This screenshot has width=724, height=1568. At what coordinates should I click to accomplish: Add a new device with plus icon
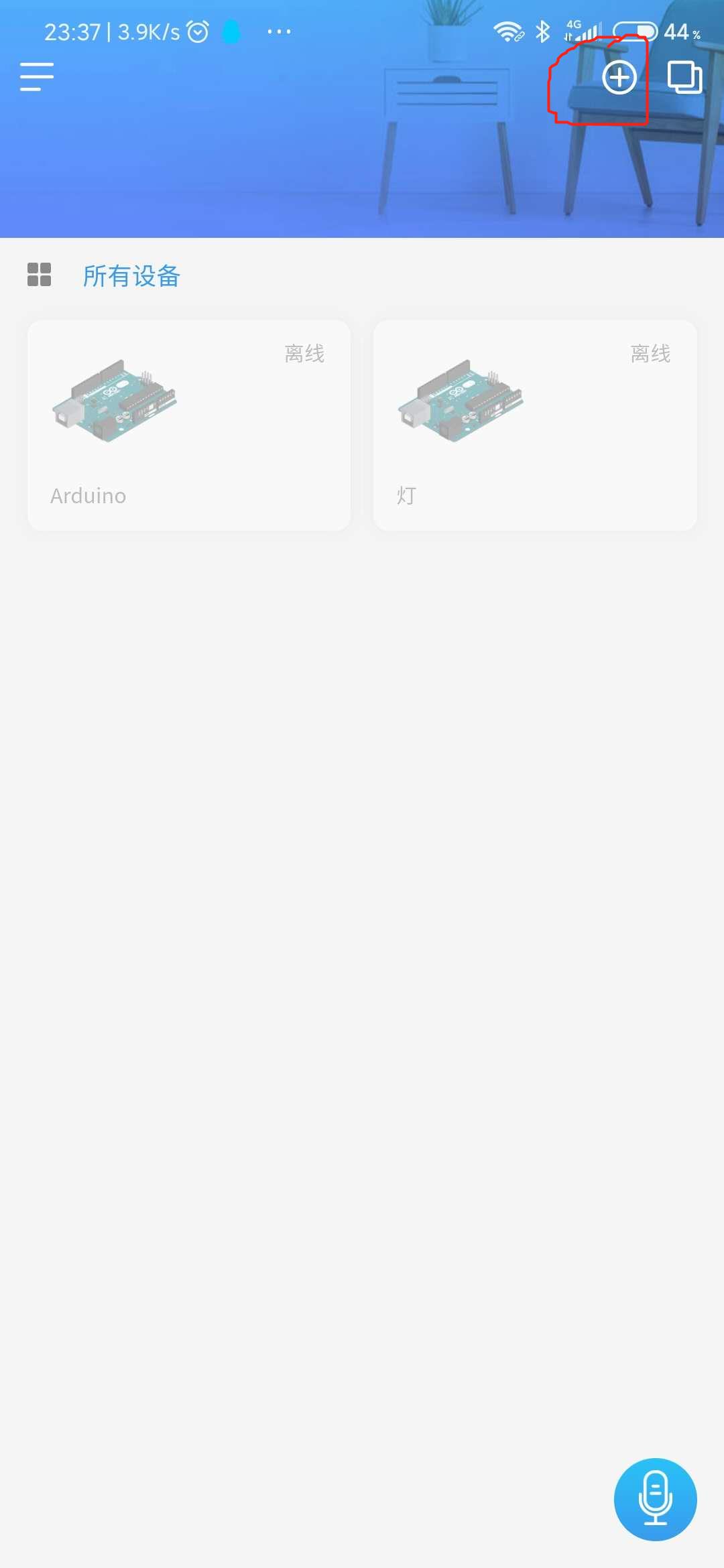619,78
